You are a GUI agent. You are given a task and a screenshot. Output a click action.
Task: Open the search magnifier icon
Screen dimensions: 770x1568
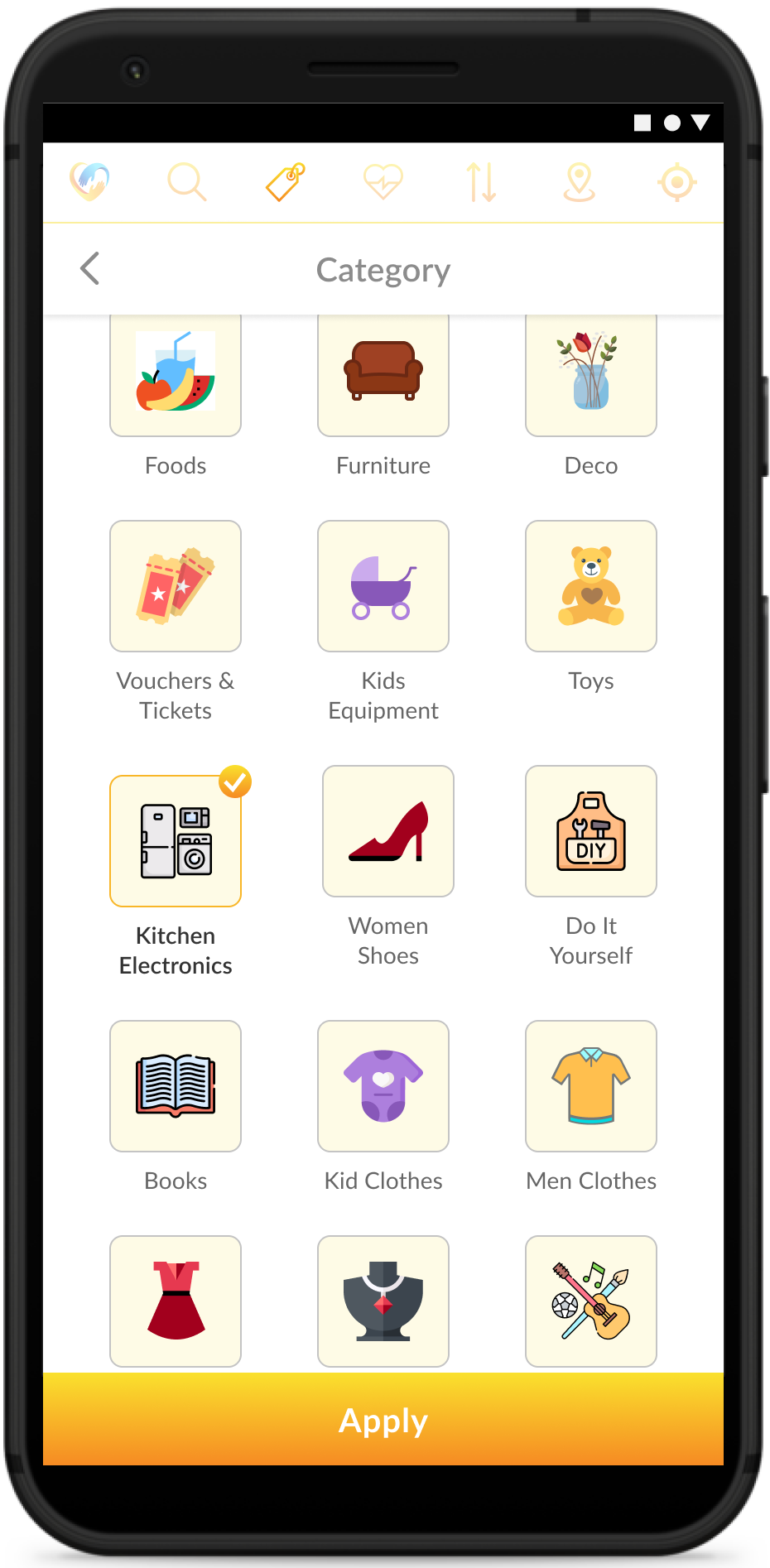[186, 181]
